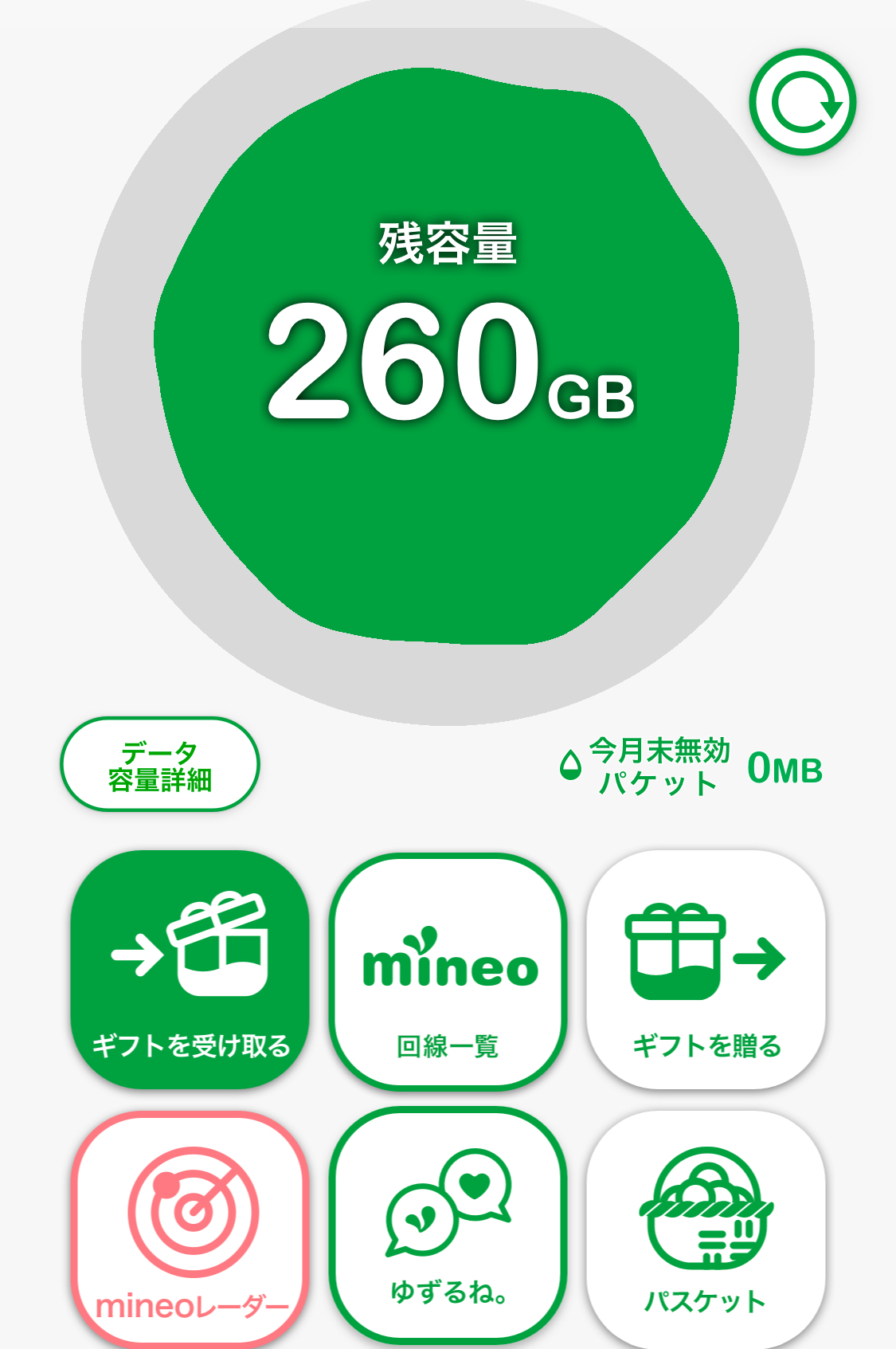This screenshot has width=896, height=1349.
Task: Open the データ容量詳細 data details
Action: [160, 764]
